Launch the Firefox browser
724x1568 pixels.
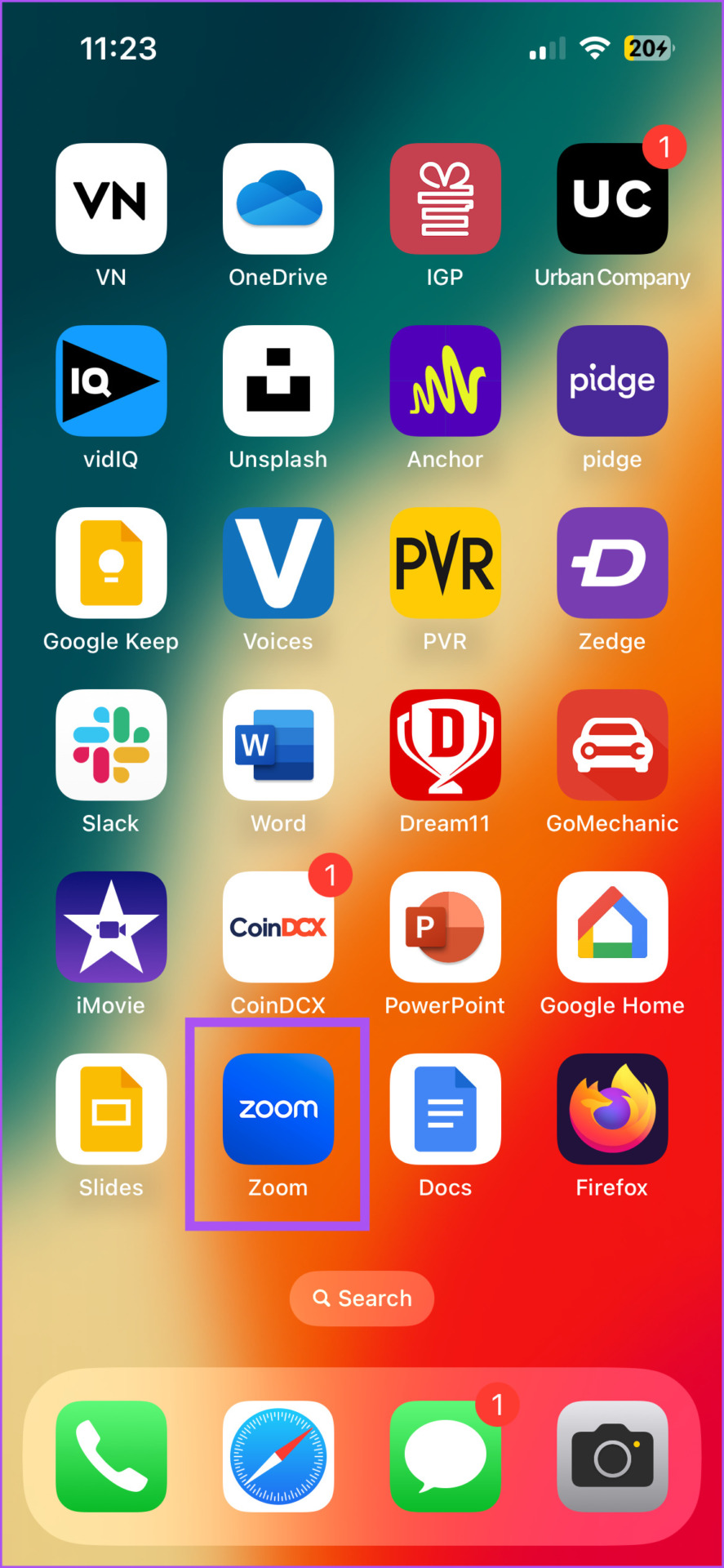coord(611,1109)
